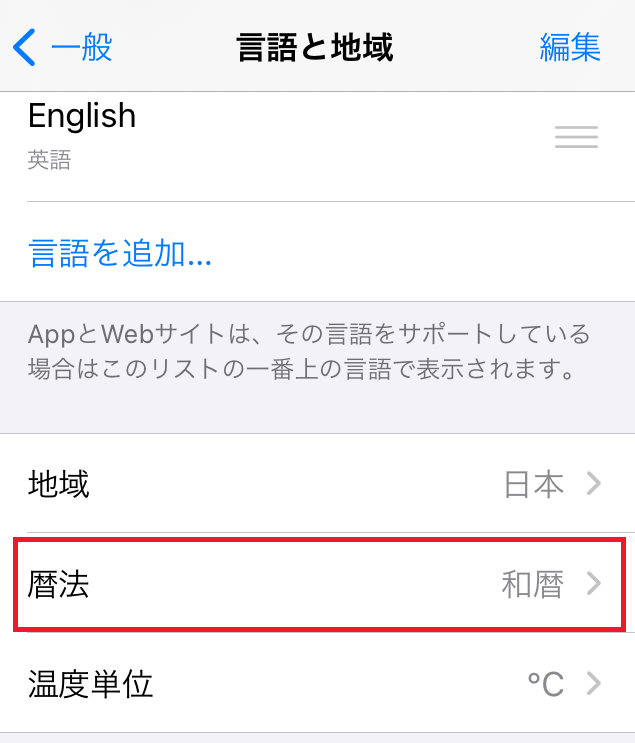Go back to 一般 settings

pos(62,47)
